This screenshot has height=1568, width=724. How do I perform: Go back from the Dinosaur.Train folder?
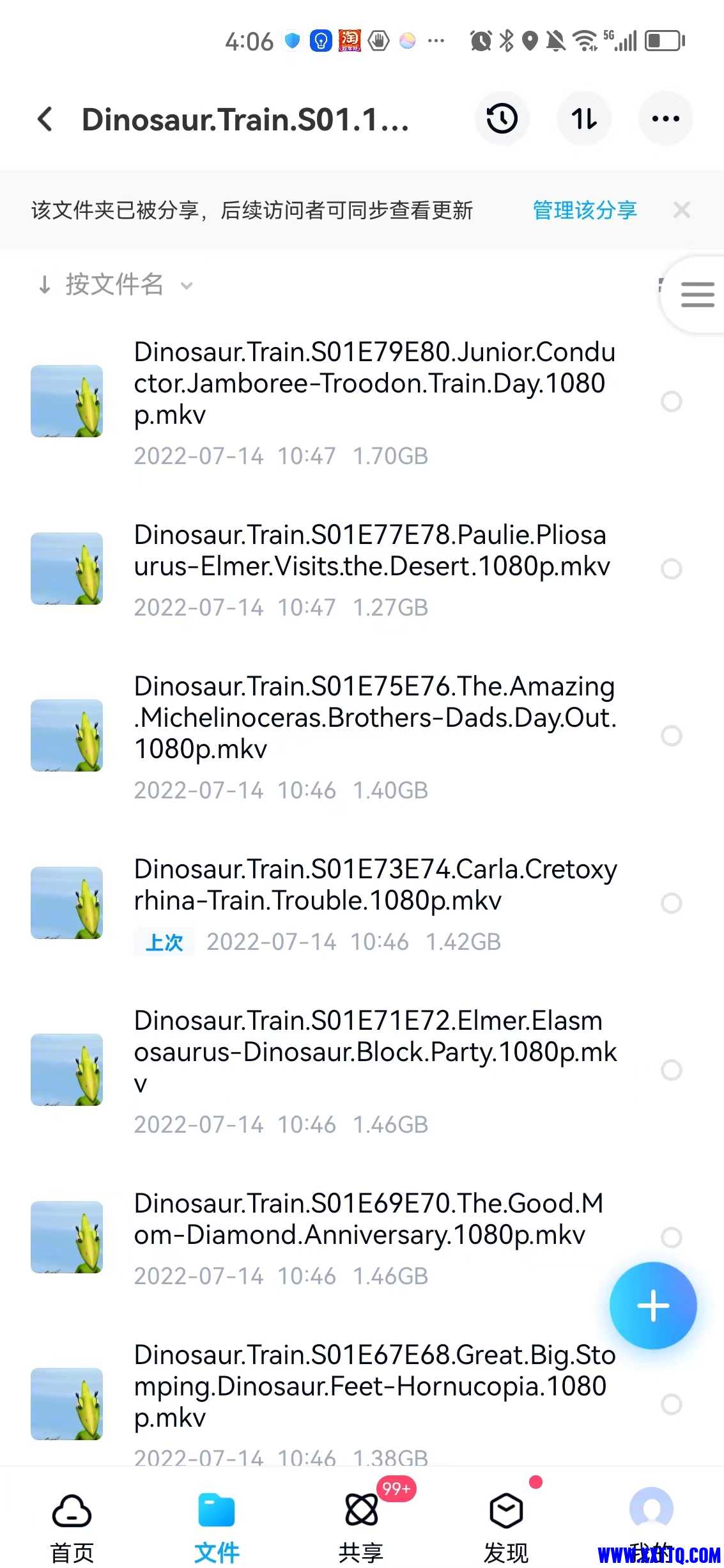coord(45,120)
